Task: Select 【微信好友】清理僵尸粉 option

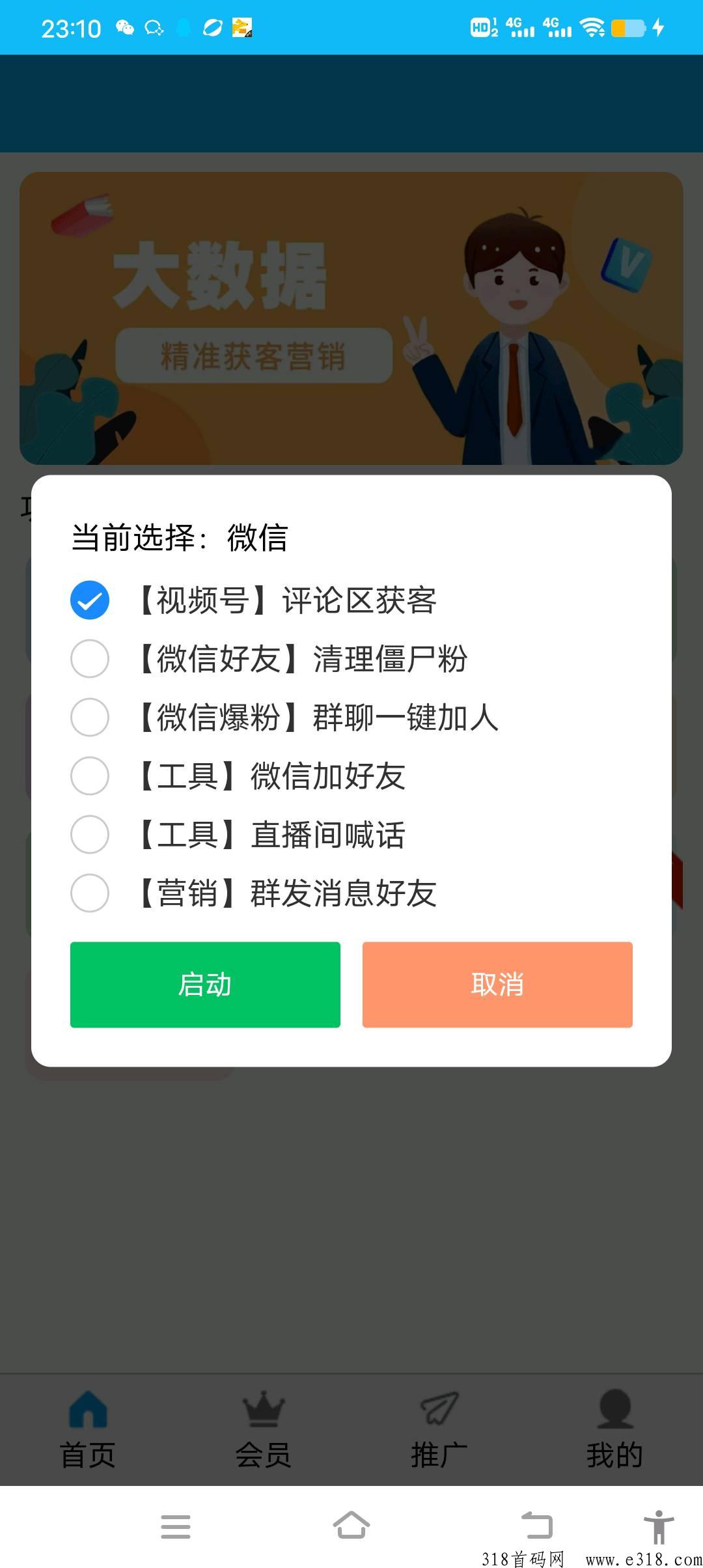Action: coord(269,658)
